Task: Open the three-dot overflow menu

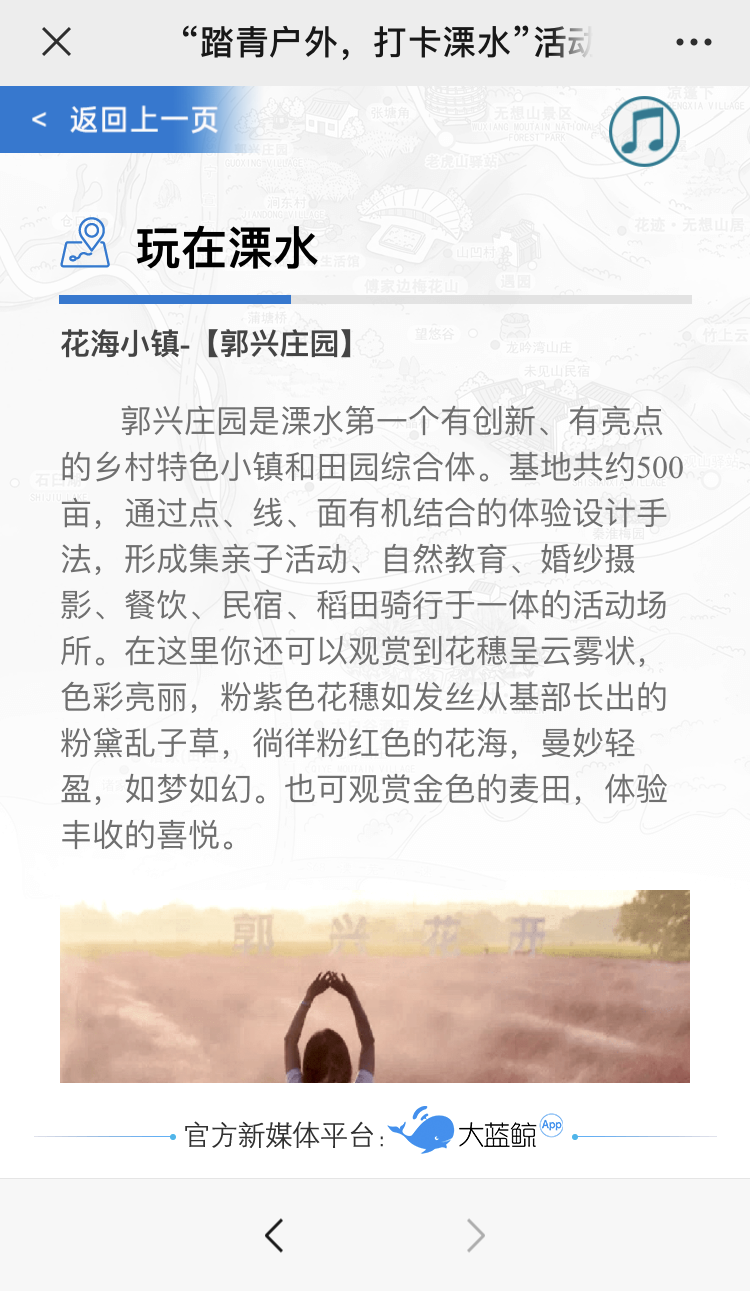Action: click(693, 42)
